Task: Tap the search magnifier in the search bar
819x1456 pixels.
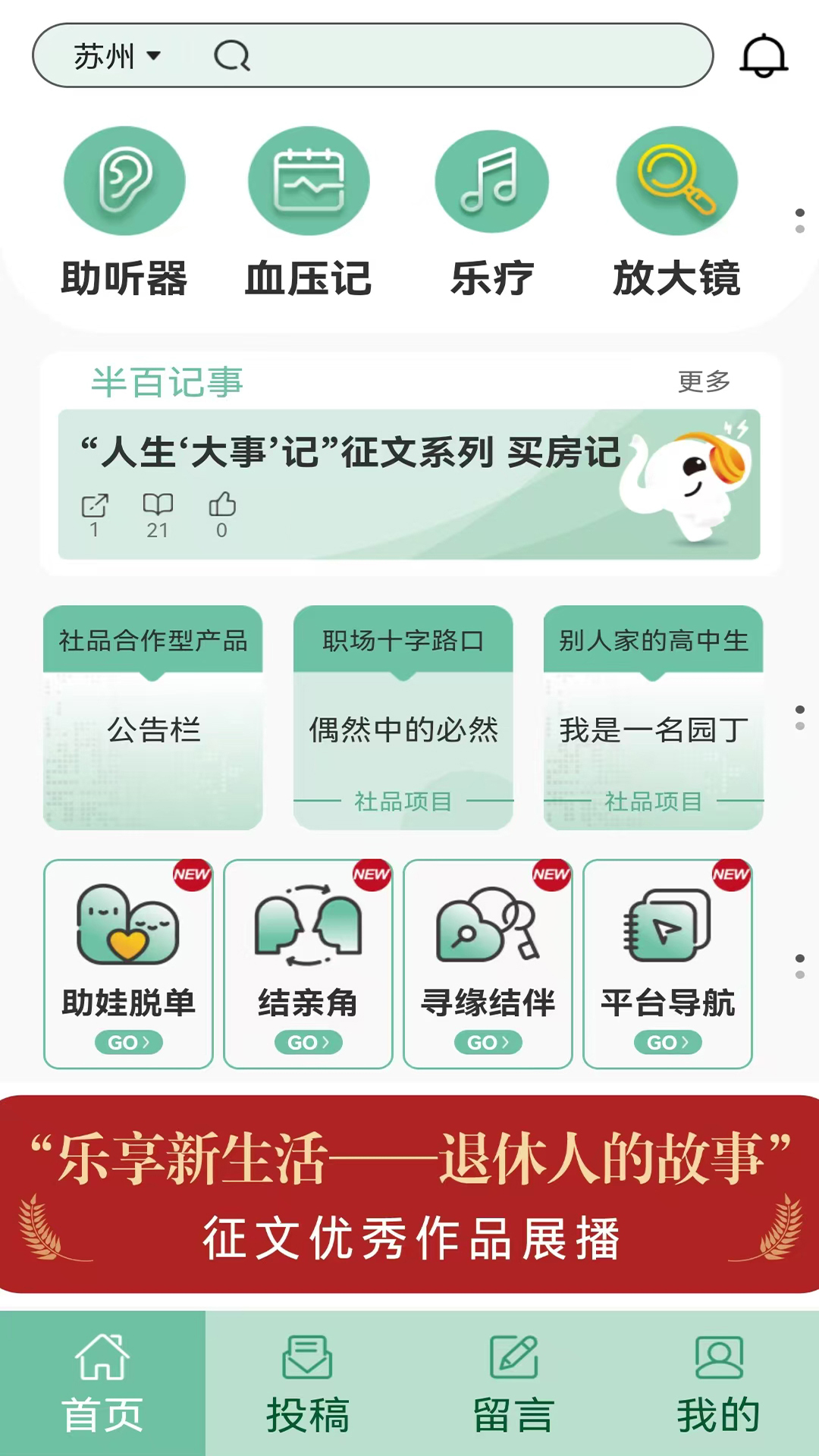Action: point(233,56)
